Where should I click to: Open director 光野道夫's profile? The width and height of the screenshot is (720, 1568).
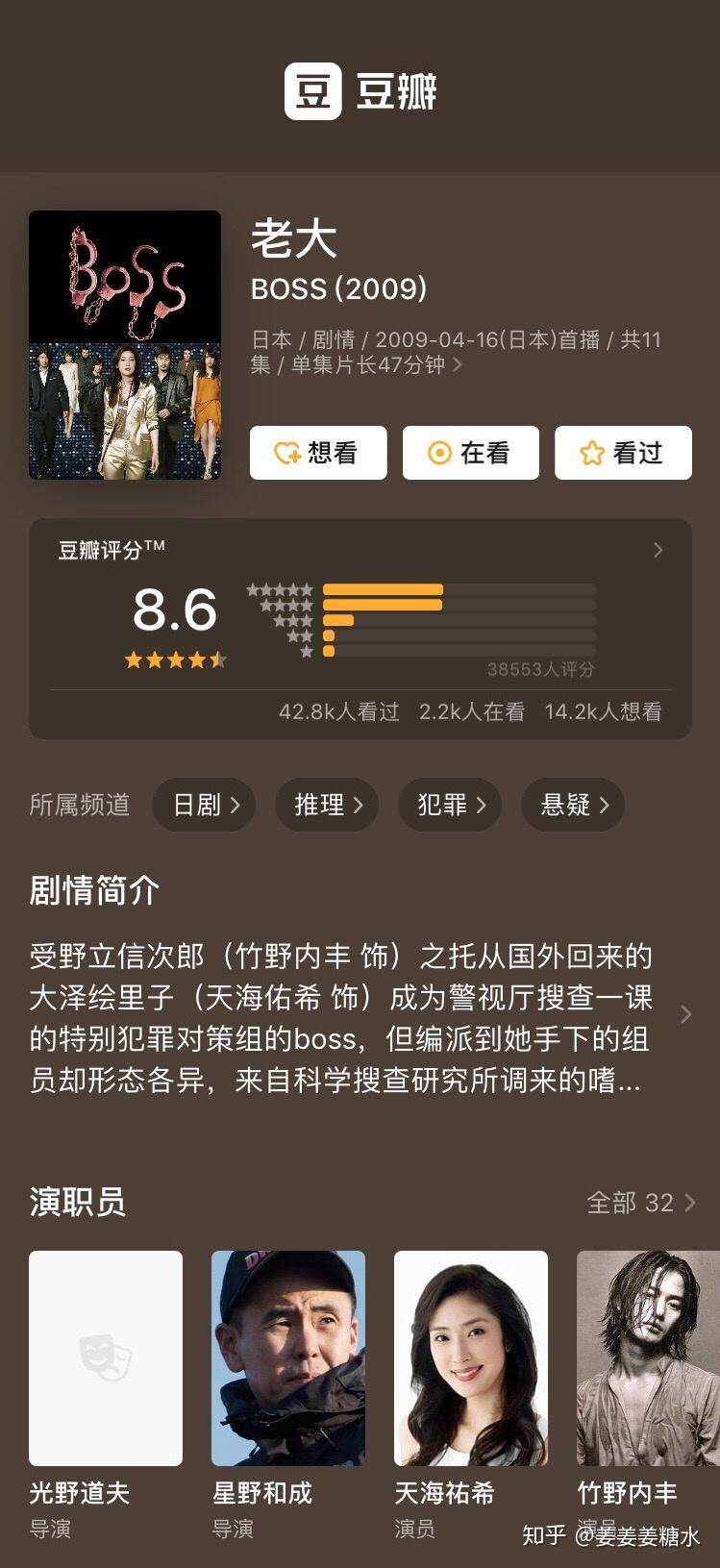(x=106, y=1357)
